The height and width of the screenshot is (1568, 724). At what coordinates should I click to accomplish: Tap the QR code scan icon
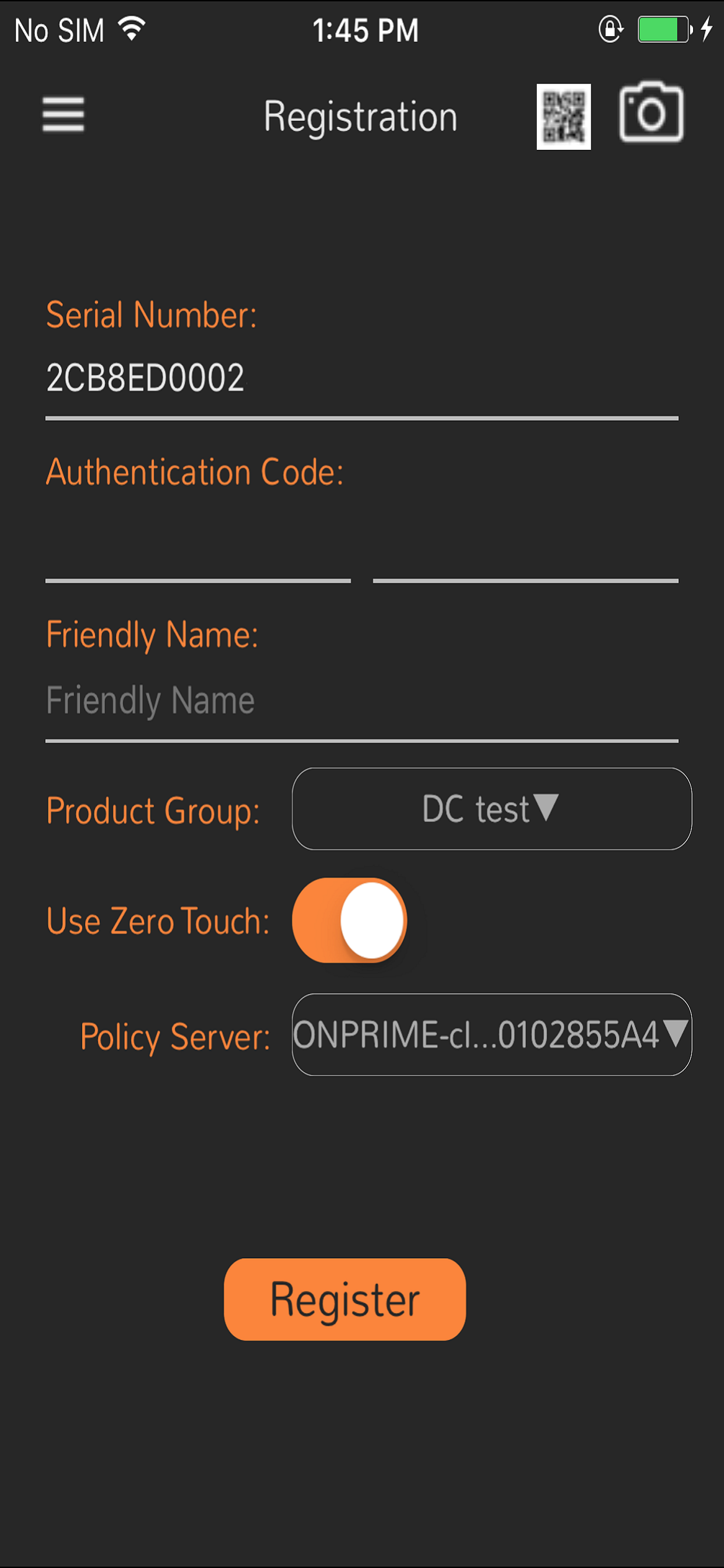563,116
